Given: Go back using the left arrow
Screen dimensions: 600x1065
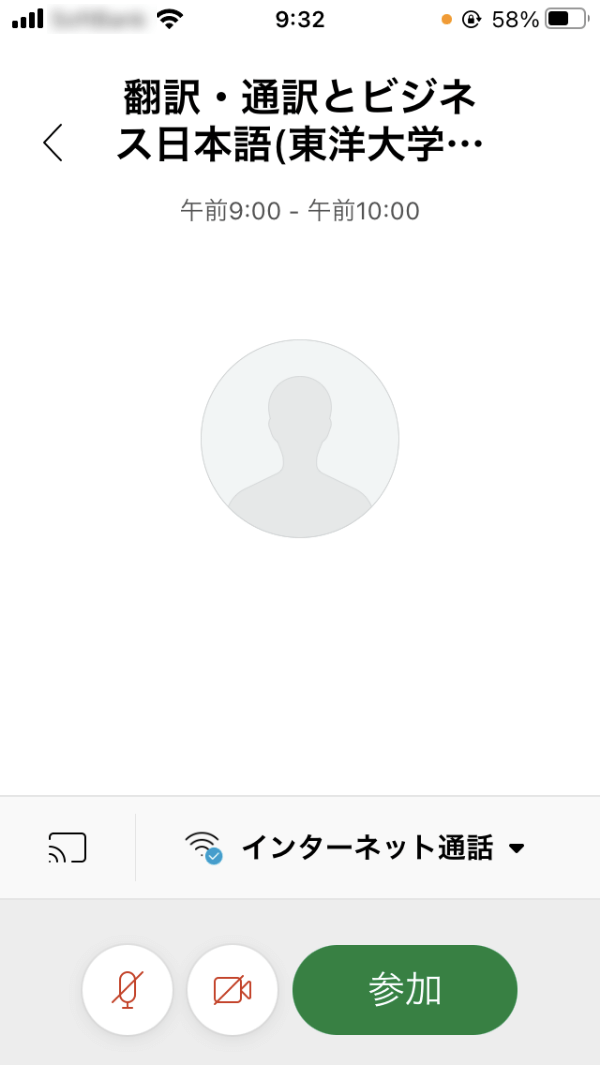Looking at the screenshot, I should [x=53, y=144].
